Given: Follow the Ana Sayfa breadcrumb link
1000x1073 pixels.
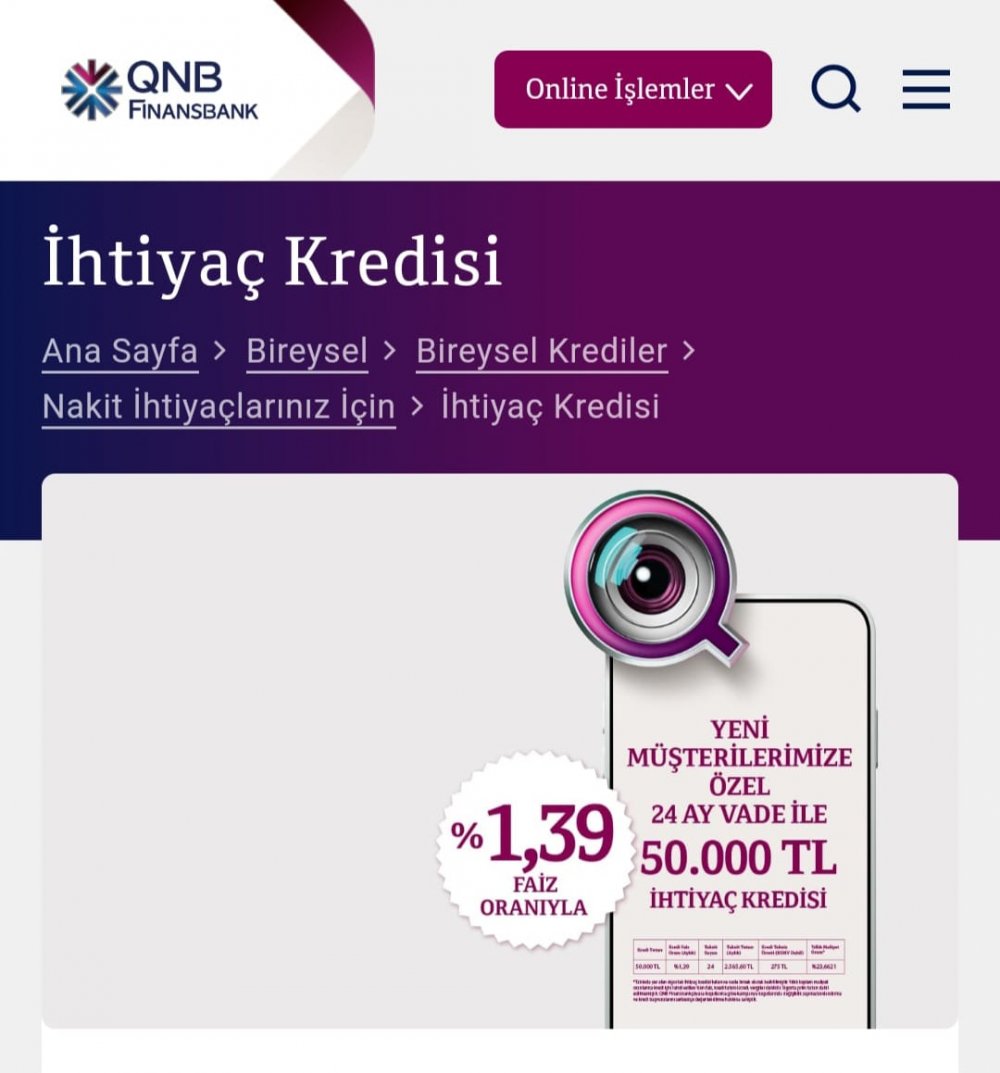Looking at the screenshot, I should [x=120, y=352].
